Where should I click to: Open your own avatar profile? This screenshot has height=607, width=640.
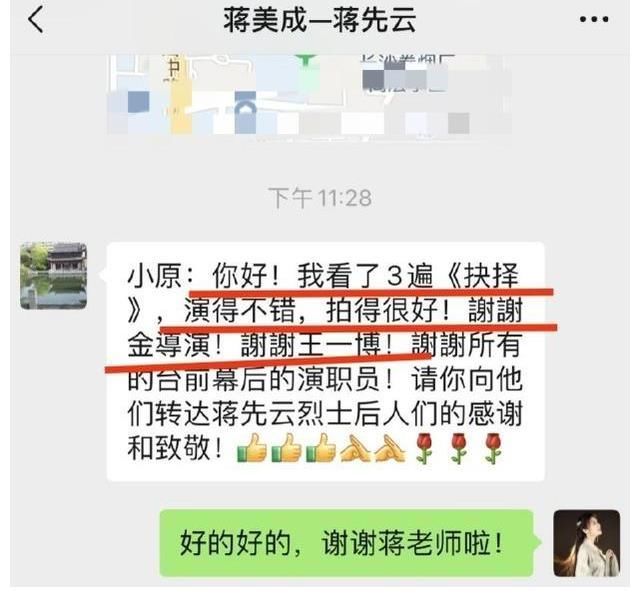coord(587,543)
